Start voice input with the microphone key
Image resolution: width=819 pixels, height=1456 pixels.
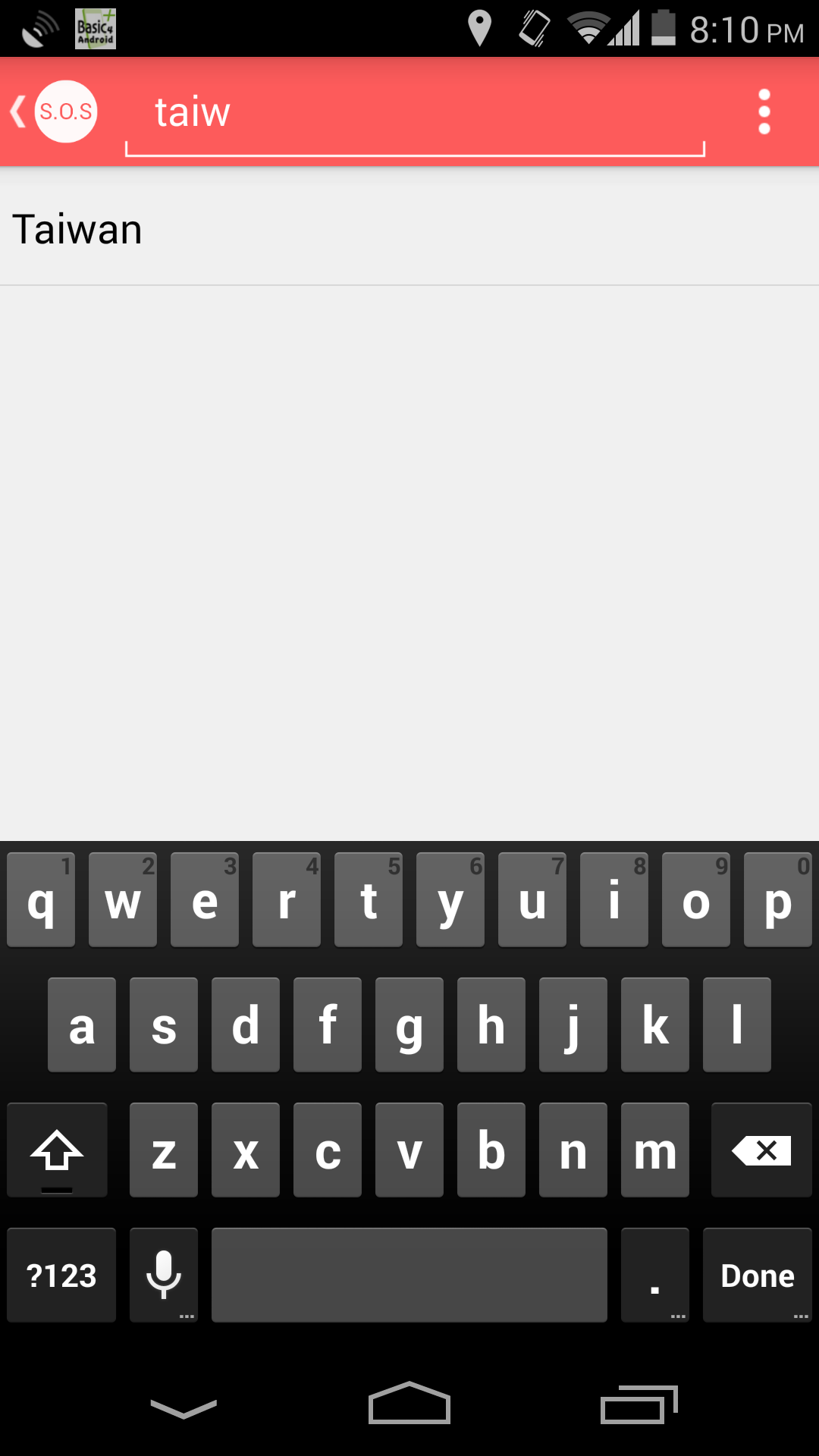pos(164,1275)
